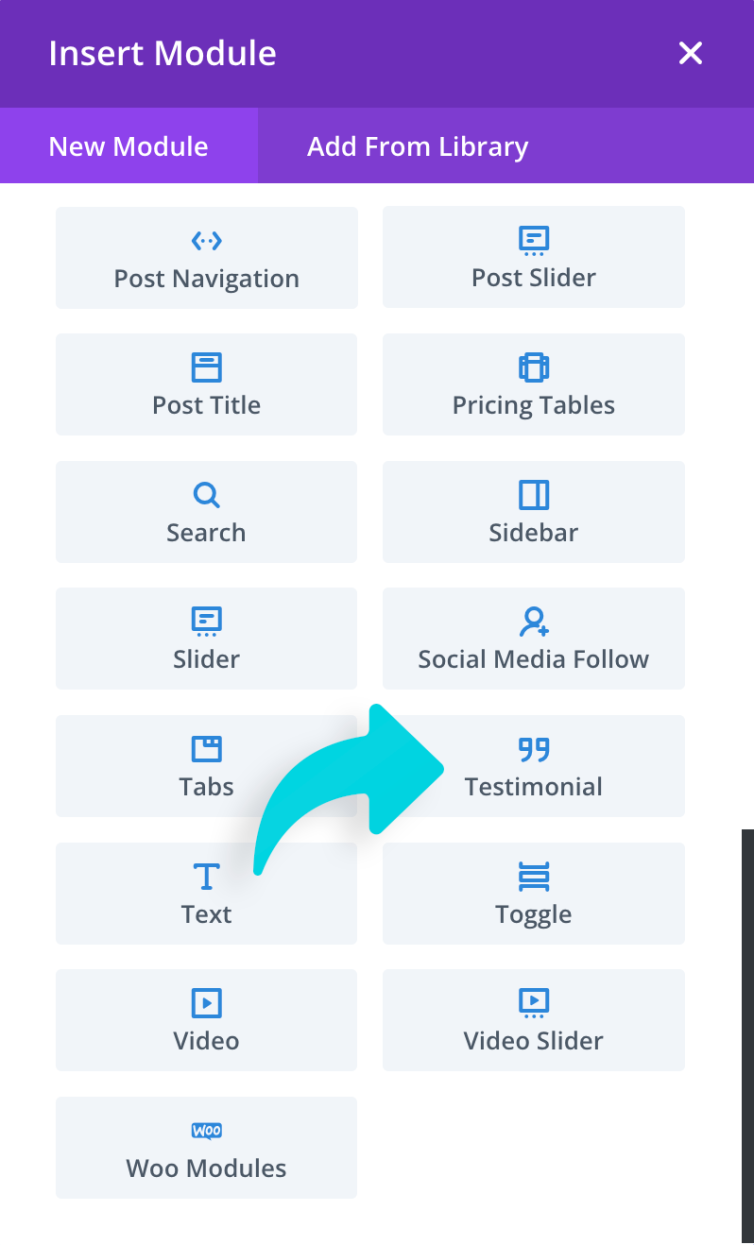Switch to Add From Library tab

(417, 146)
